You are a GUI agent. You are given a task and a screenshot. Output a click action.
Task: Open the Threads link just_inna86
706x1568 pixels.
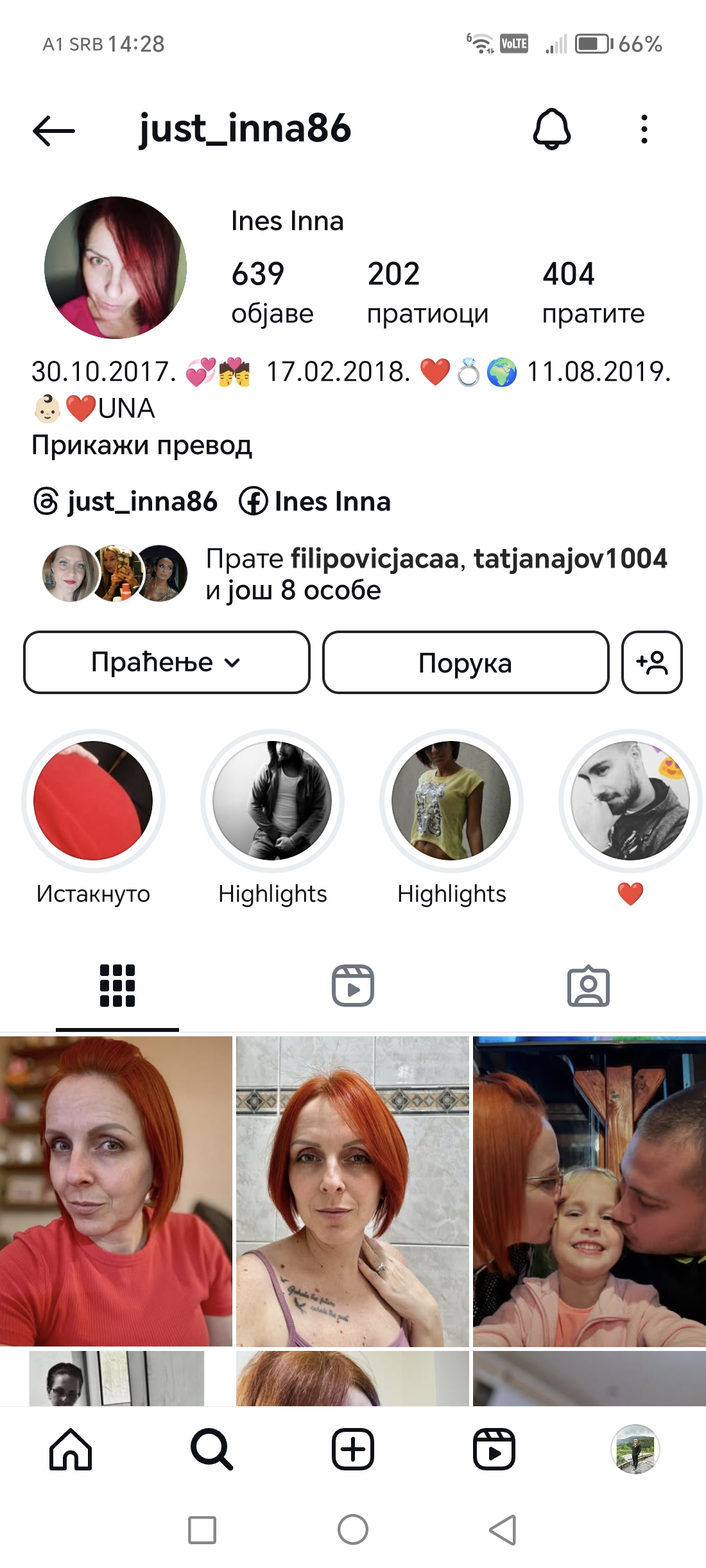pos(125,501)
